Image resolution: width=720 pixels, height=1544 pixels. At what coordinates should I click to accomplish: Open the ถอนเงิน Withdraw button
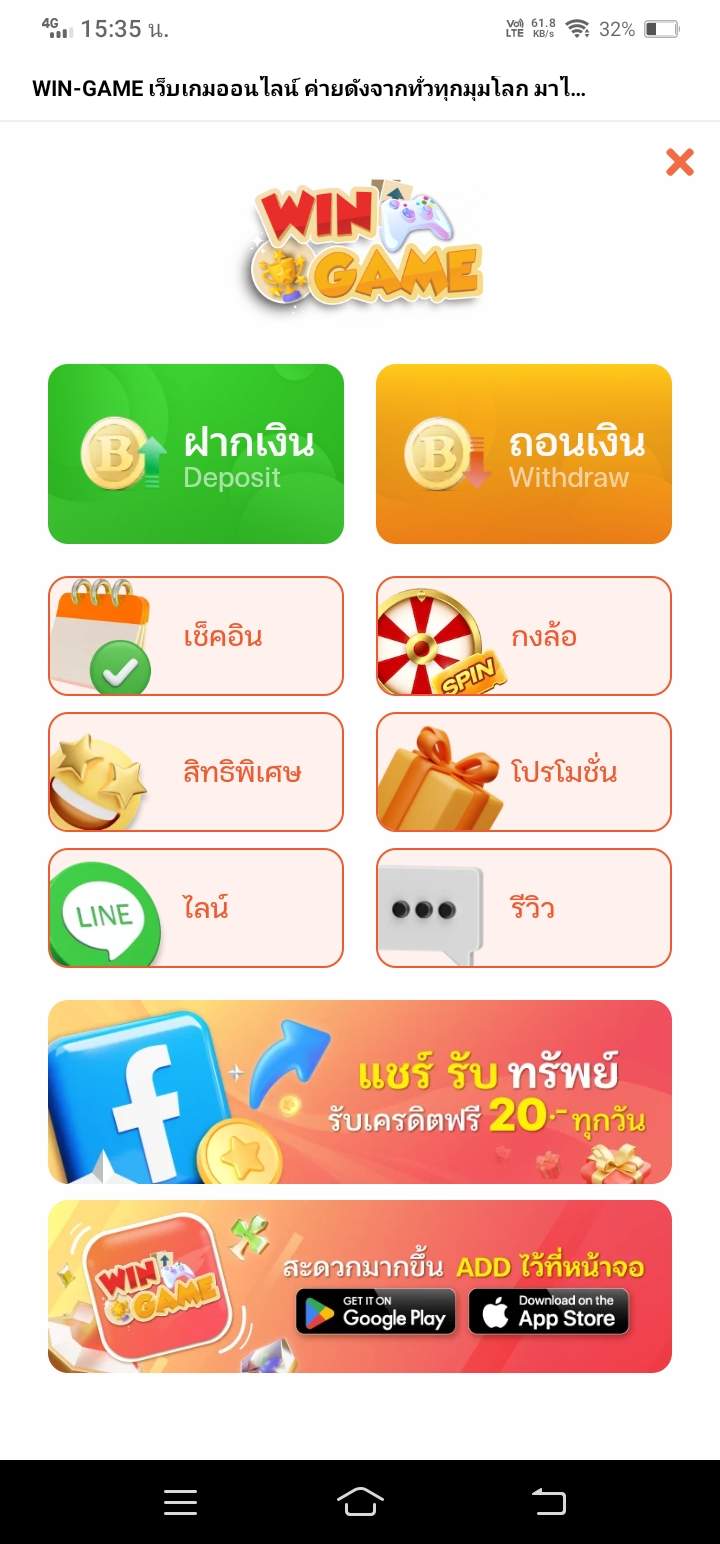(x=523, y=454)
